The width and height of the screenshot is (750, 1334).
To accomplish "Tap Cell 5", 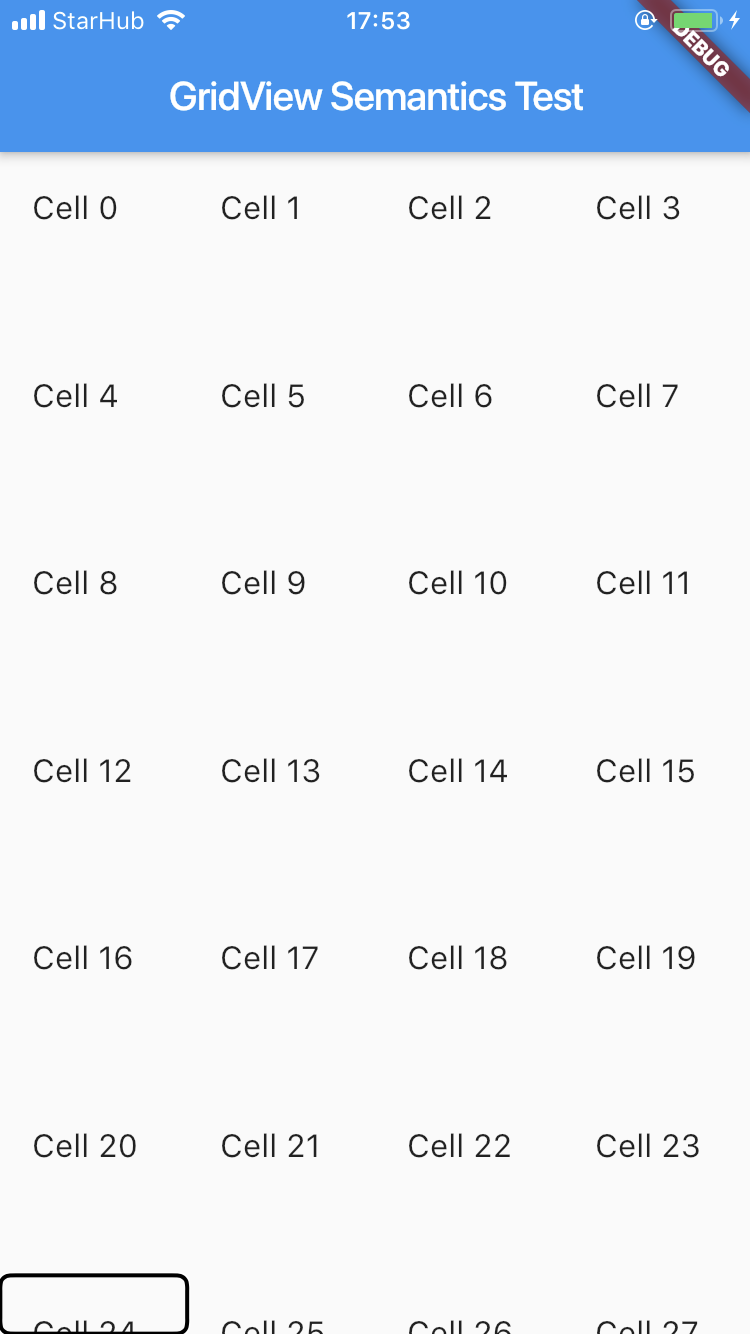I will click(x=262, y=396).
